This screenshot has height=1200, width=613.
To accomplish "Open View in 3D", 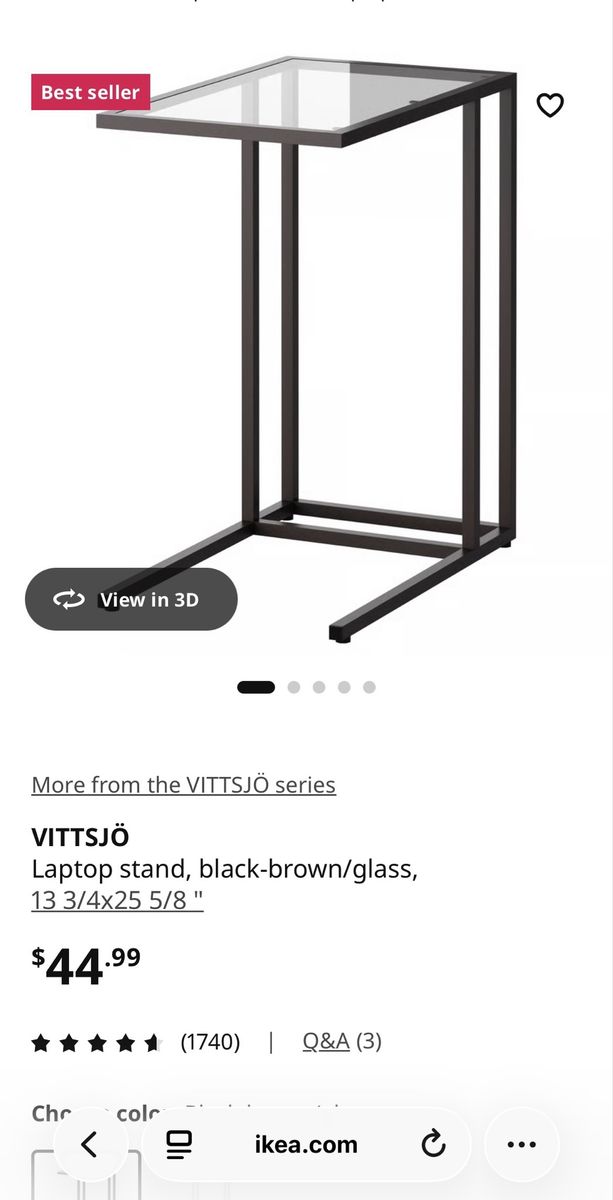I will pyautogui.click(x=131, y=600).
